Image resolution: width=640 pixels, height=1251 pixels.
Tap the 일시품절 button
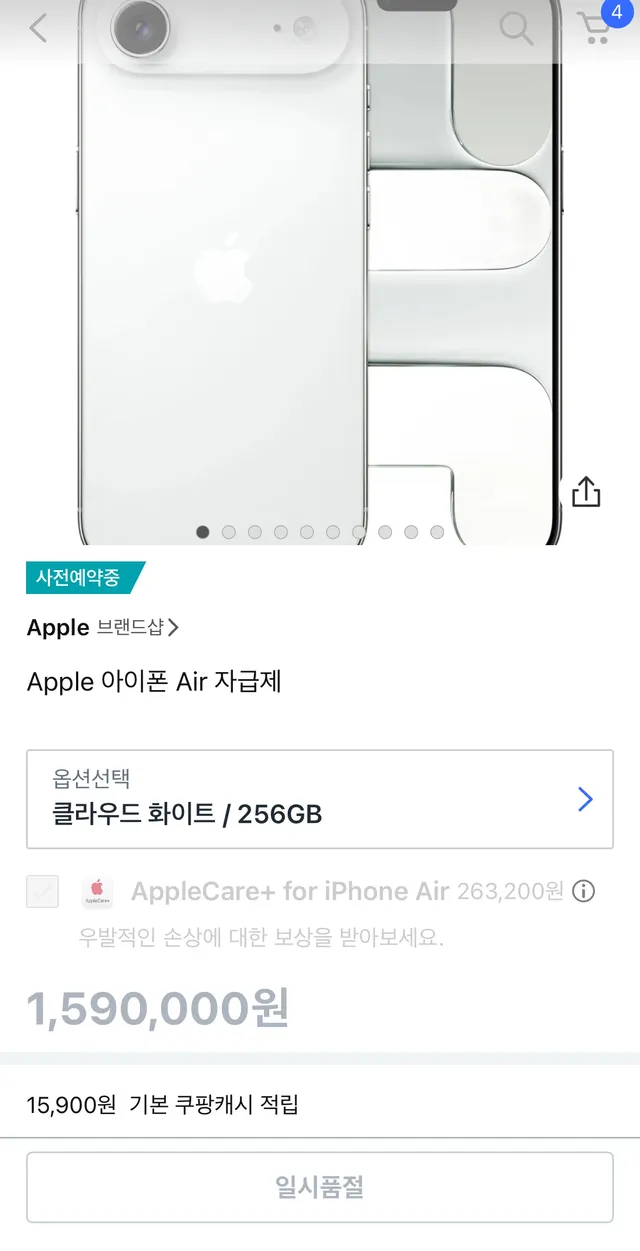tap(320, 1187)
